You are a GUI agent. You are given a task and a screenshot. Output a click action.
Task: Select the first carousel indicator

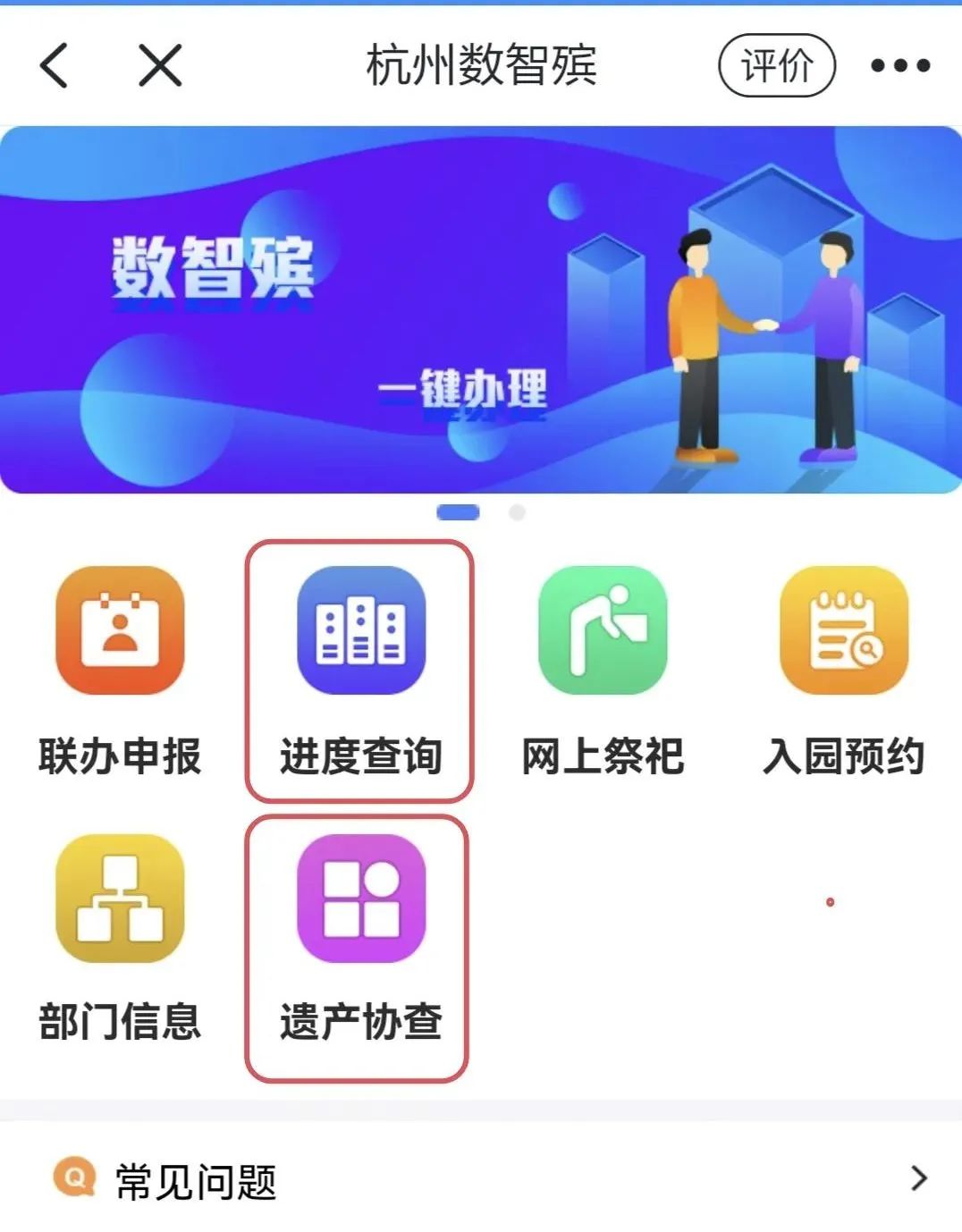458,513
